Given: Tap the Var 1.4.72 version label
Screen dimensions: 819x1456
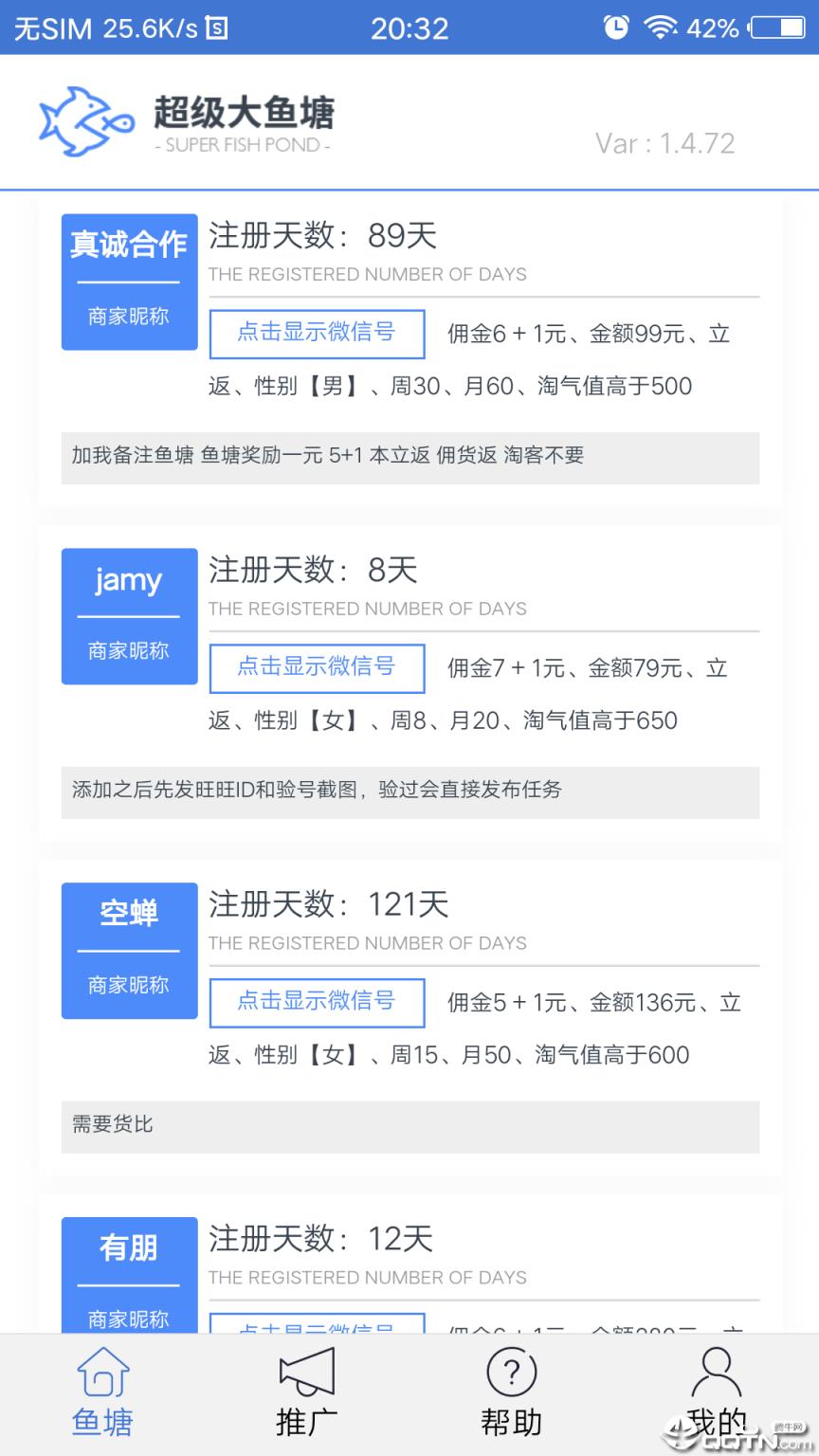Looking at the screenshot, I should [664, 144].
